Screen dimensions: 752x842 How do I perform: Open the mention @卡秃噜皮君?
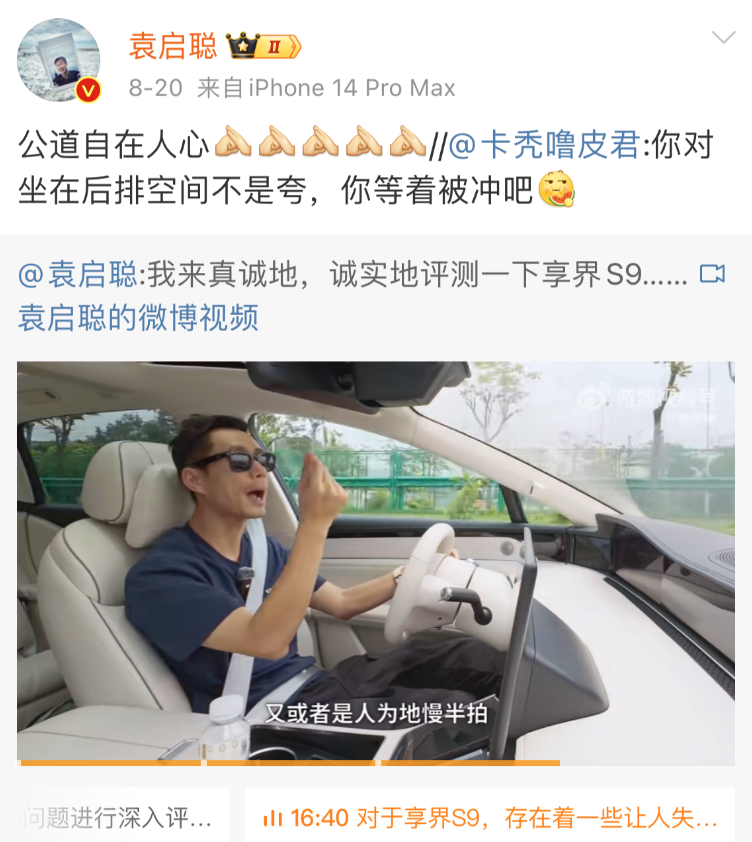(545, 145)
